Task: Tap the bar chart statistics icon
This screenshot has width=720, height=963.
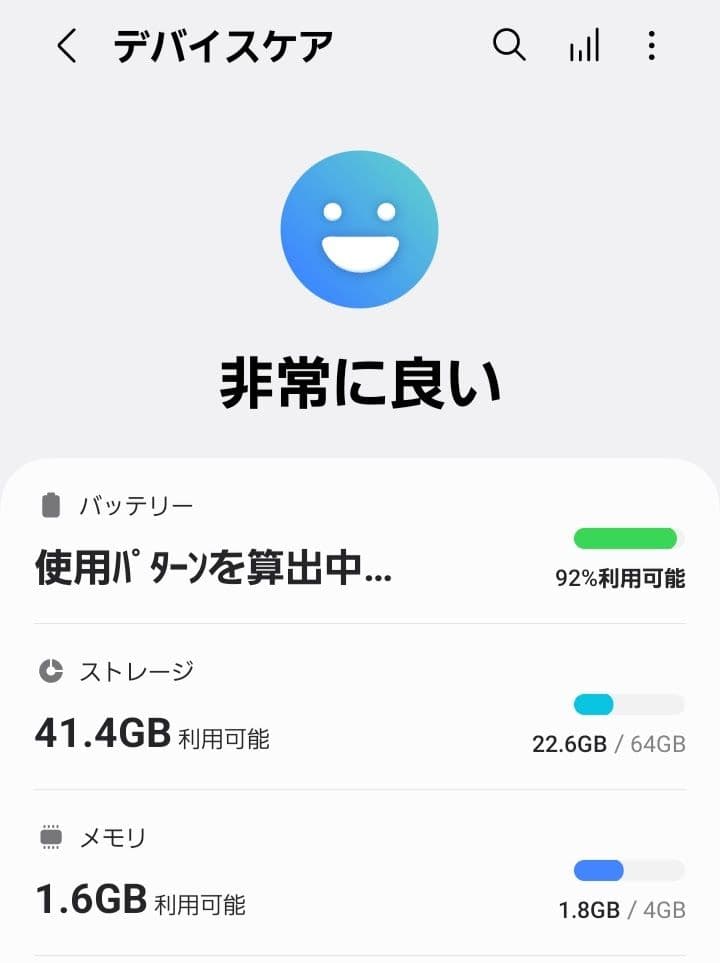Action: [x=585, y=46]
